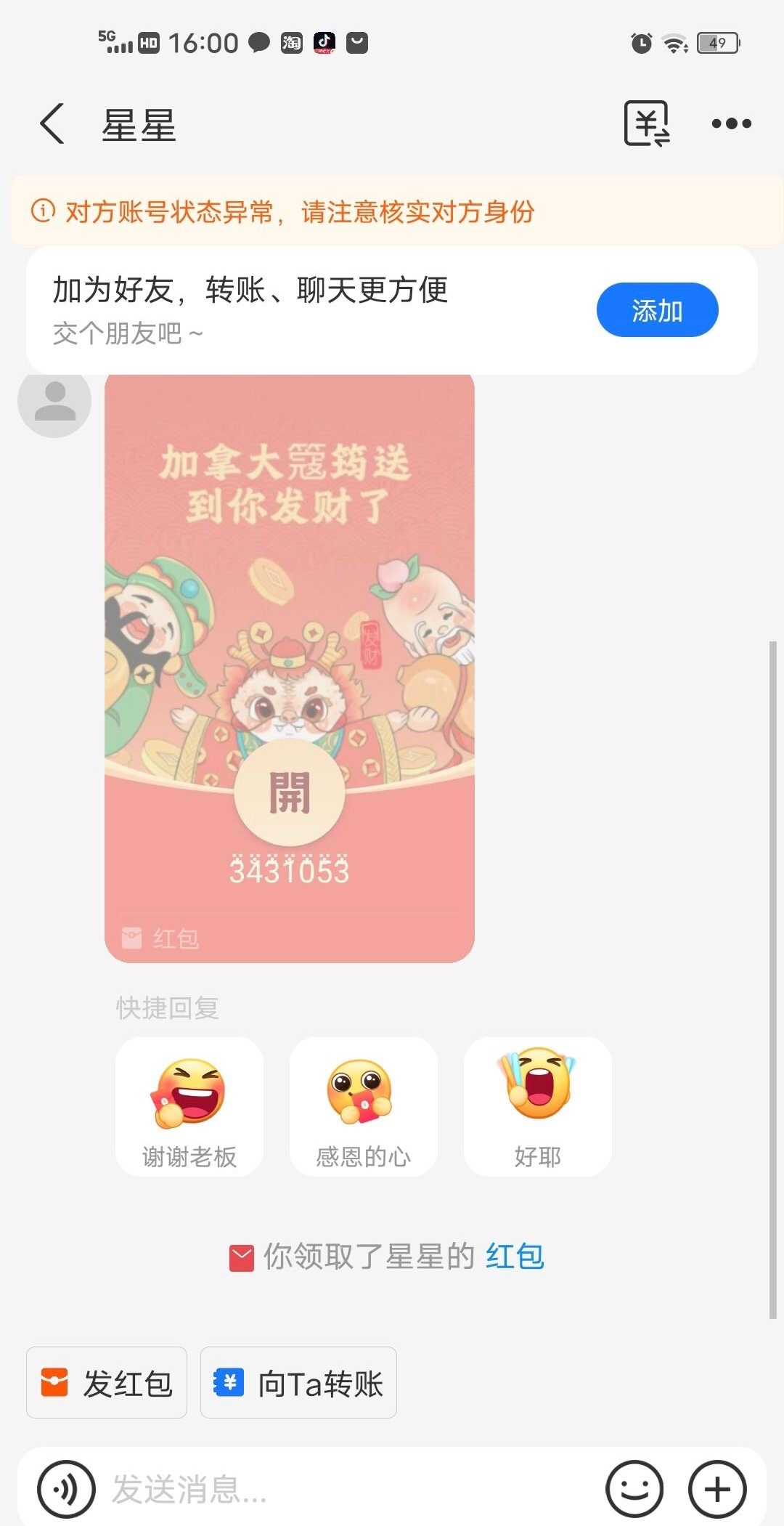Send the 感恩的心 quick reply
The height and width of the screenshot is (1526, 784).
click(x=363, y=1106)
